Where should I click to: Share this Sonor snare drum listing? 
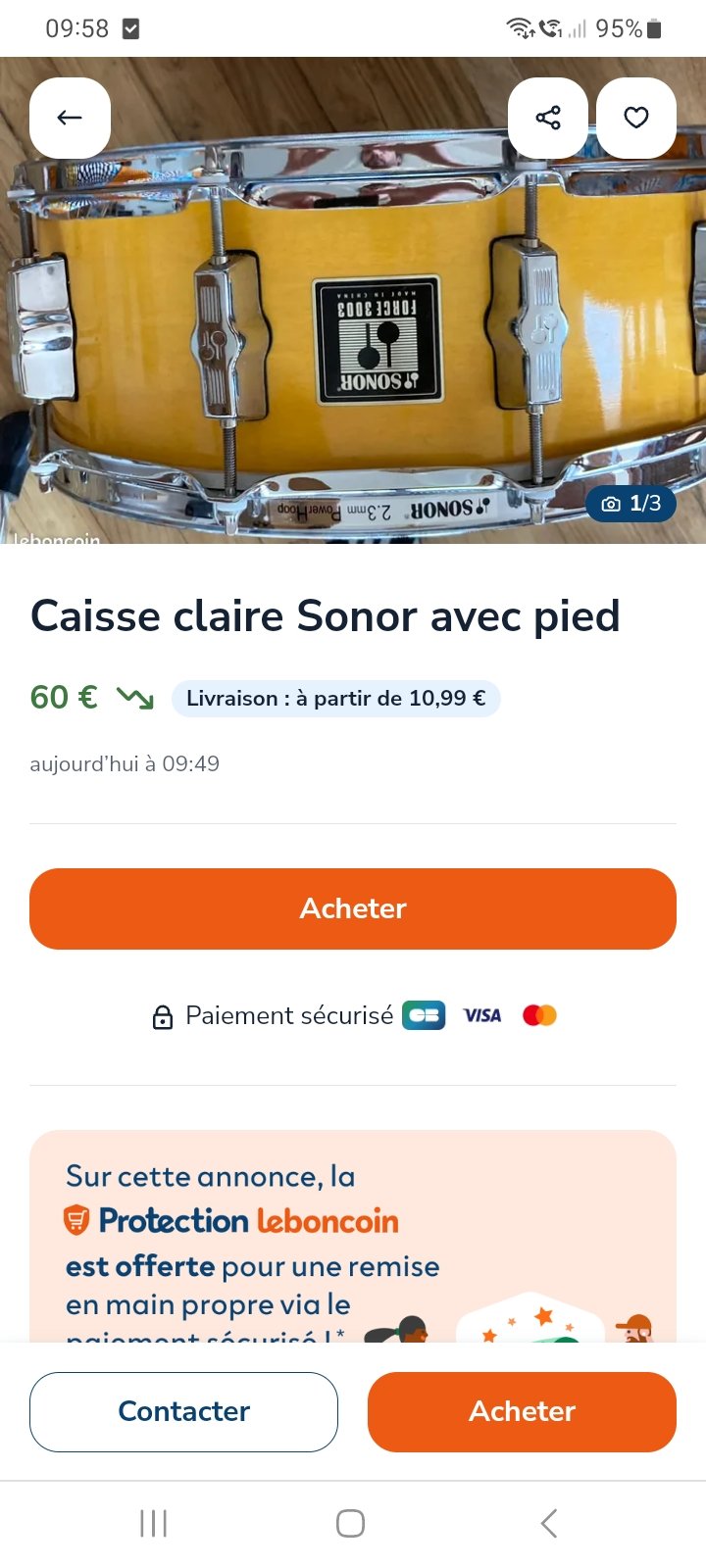(548, 118)
